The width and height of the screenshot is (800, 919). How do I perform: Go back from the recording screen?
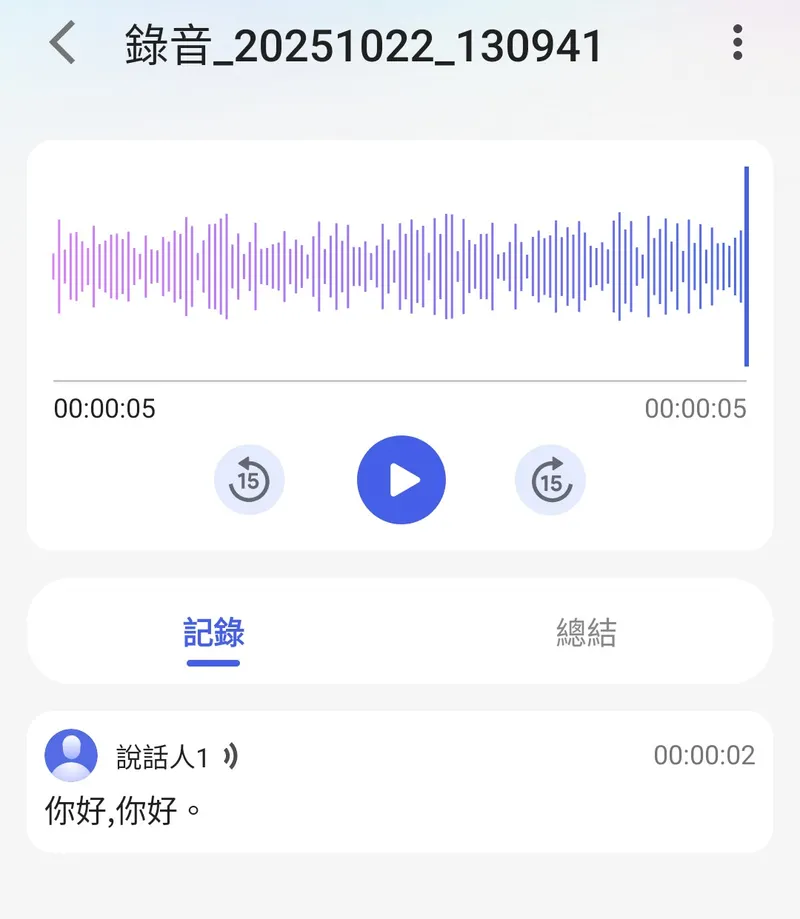(x=62, y=44)
